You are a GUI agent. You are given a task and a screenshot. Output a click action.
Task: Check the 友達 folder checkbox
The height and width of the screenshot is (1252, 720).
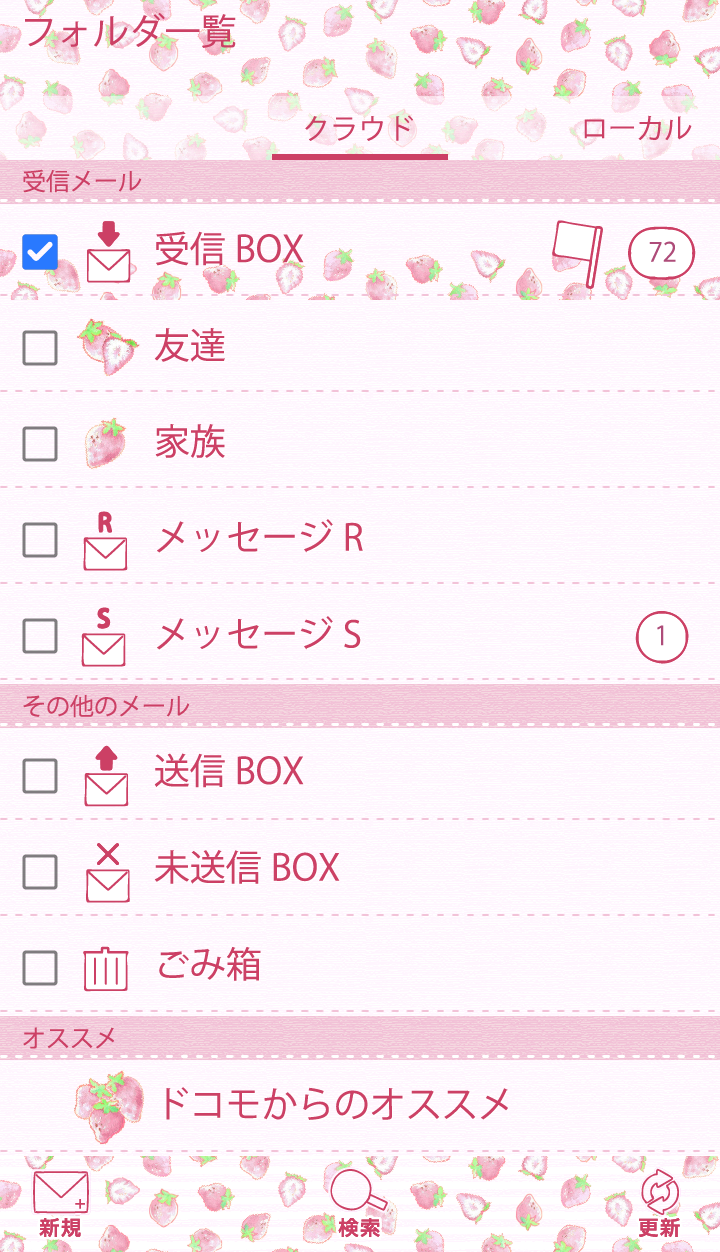[x=40, y=348]
